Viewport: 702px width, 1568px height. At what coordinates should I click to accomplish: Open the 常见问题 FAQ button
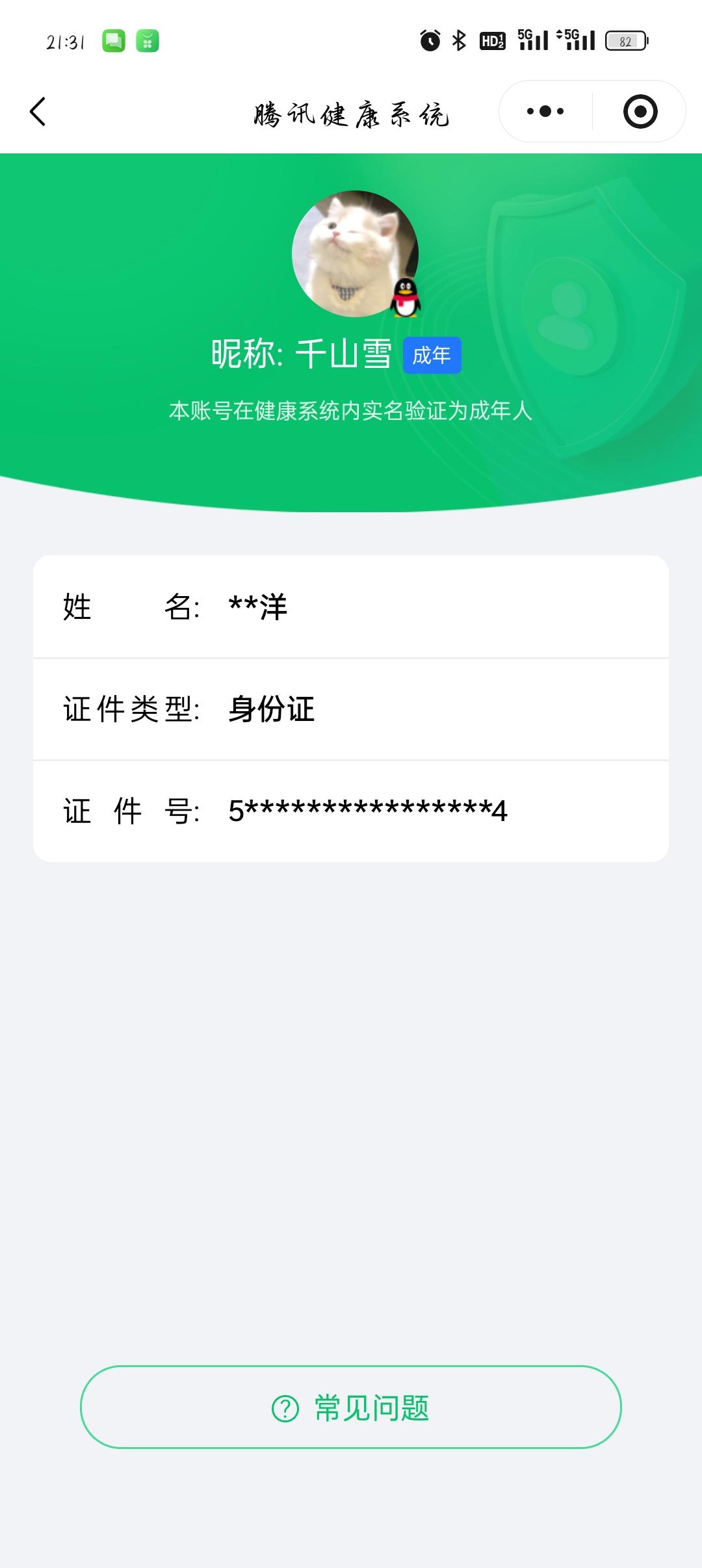point(351,1407)
